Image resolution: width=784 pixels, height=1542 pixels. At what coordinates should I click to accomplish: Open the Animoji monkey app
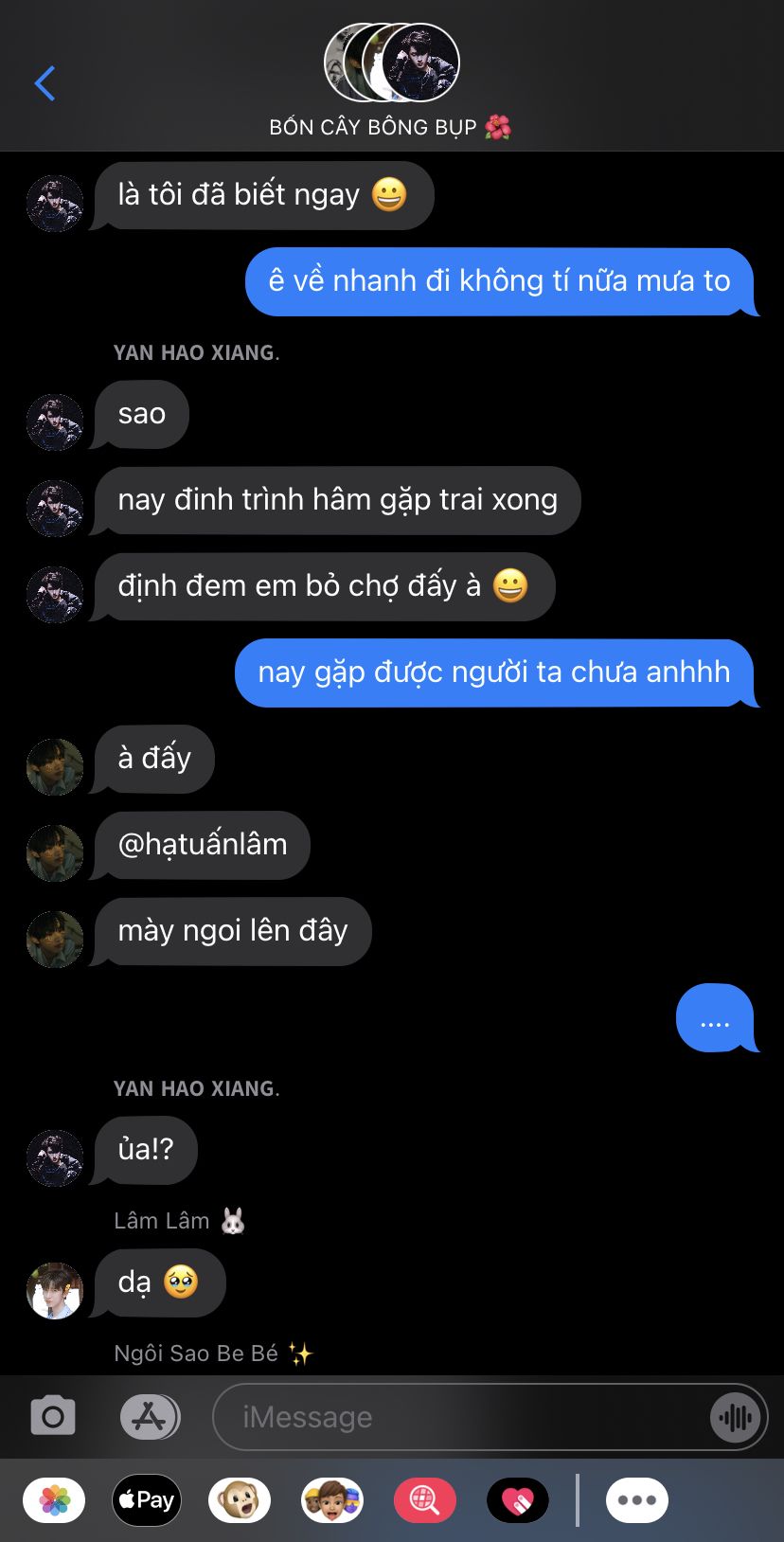tap(240, 1500)
